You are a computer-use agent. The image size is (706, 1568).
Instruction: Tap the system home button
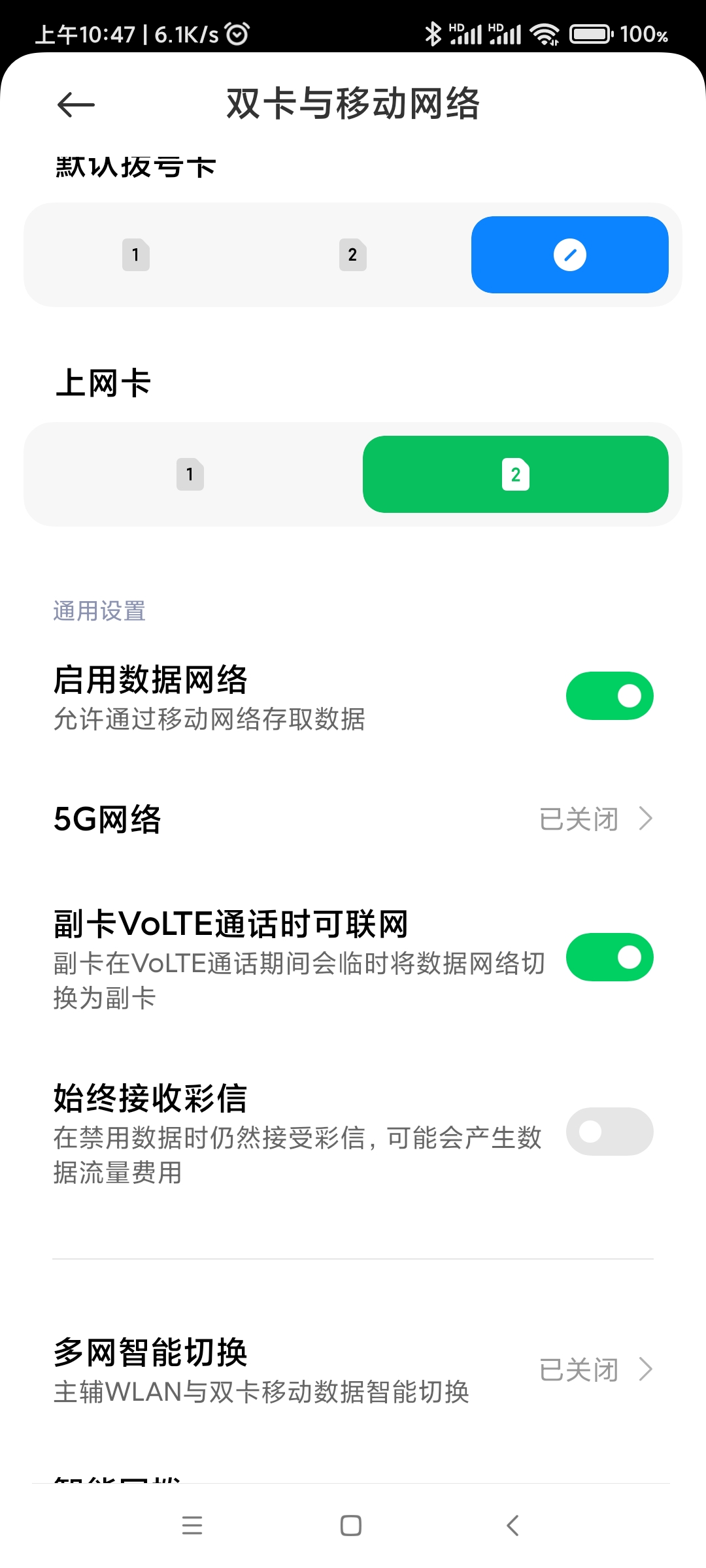point(351,1526)
